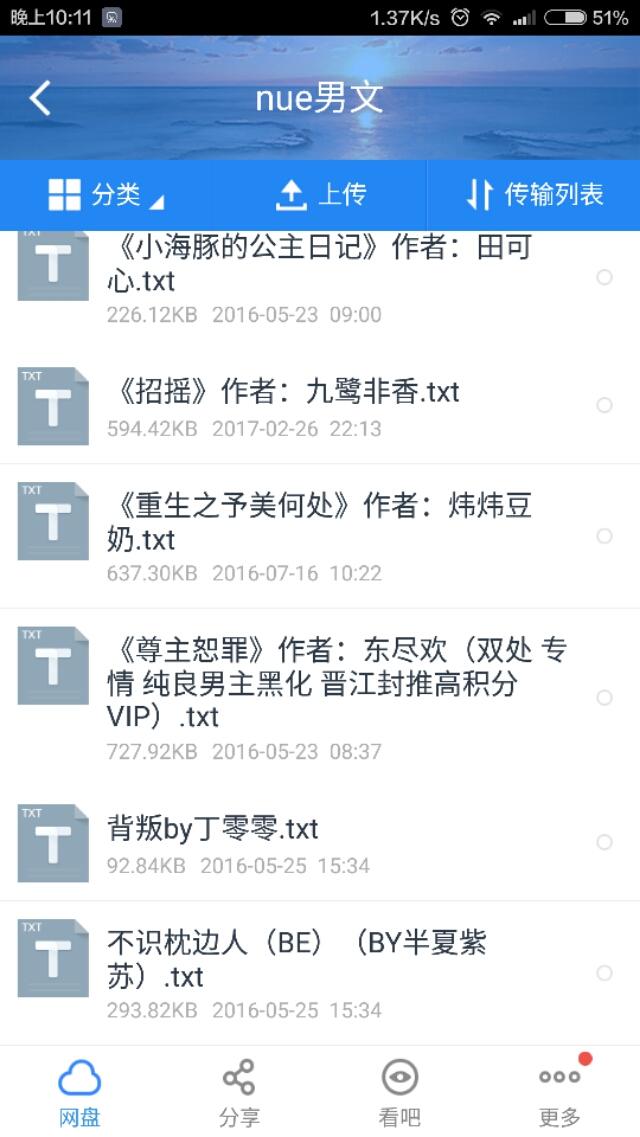Mark the 《尊主恕罪》 file as selected
640x1137 pixels.
coord(604,698)
